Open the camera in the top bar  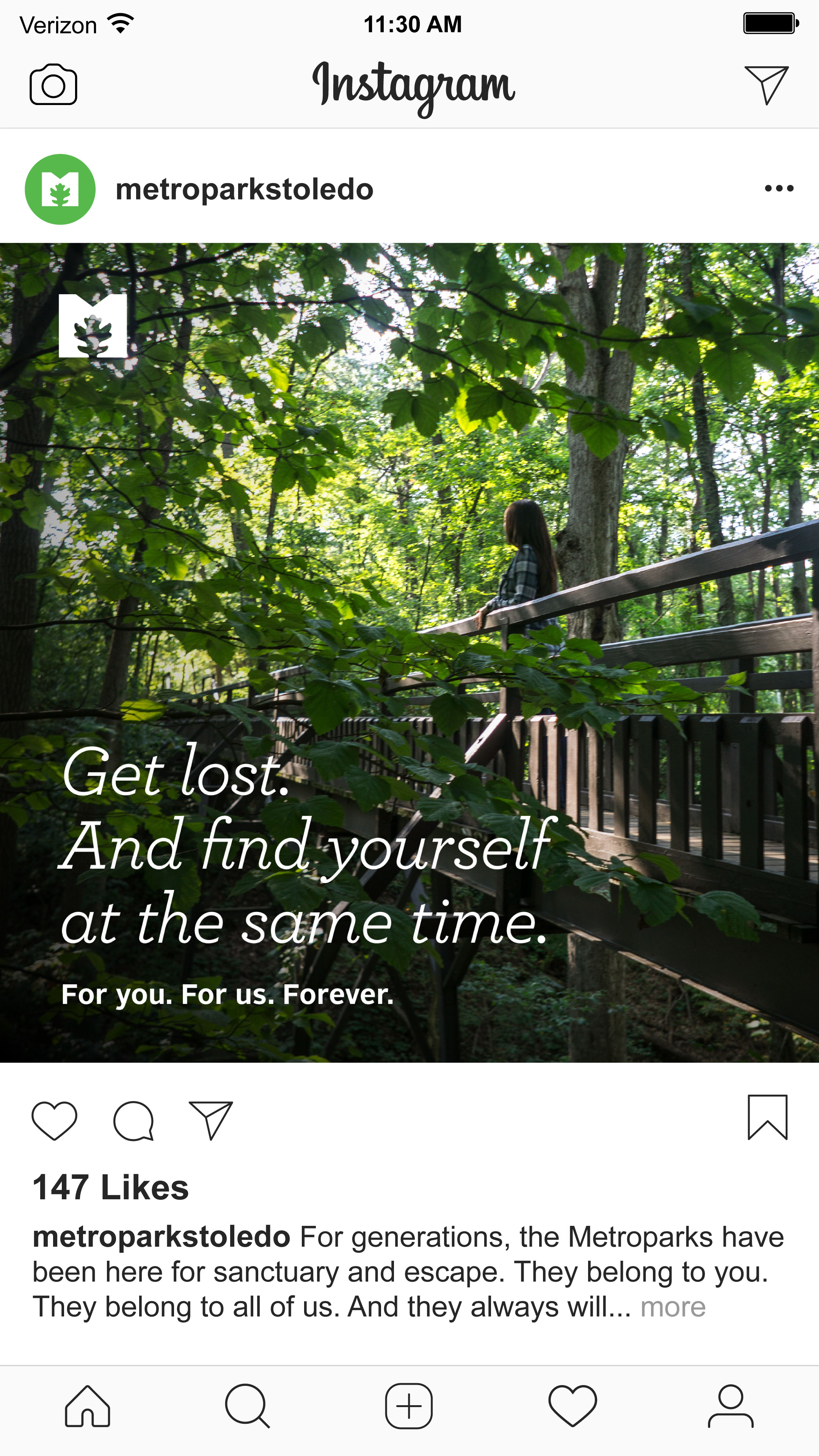(53, 85)
